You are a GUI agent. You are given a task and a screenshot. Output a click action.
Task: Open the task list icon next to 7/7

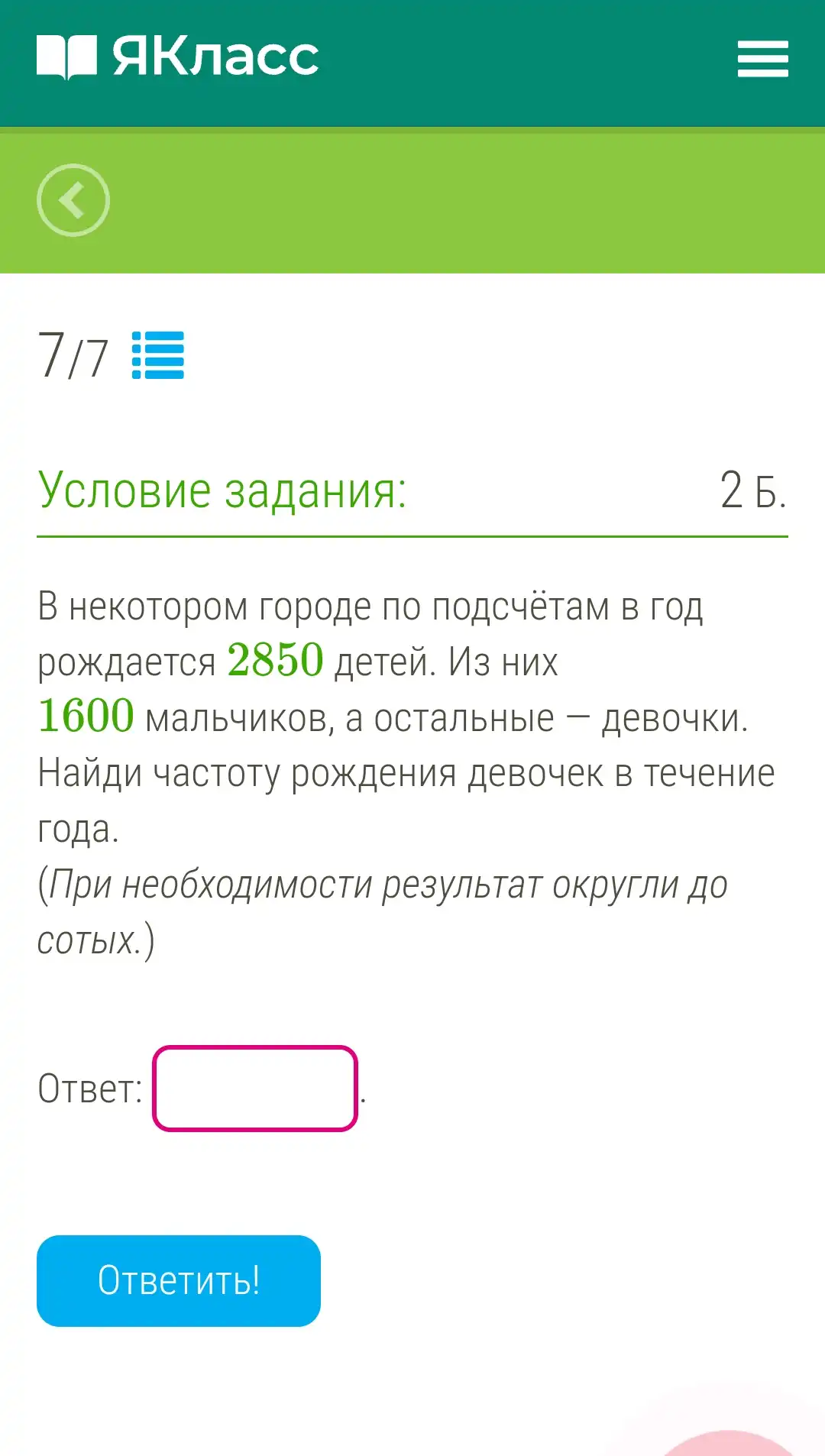tap(158, 355)
